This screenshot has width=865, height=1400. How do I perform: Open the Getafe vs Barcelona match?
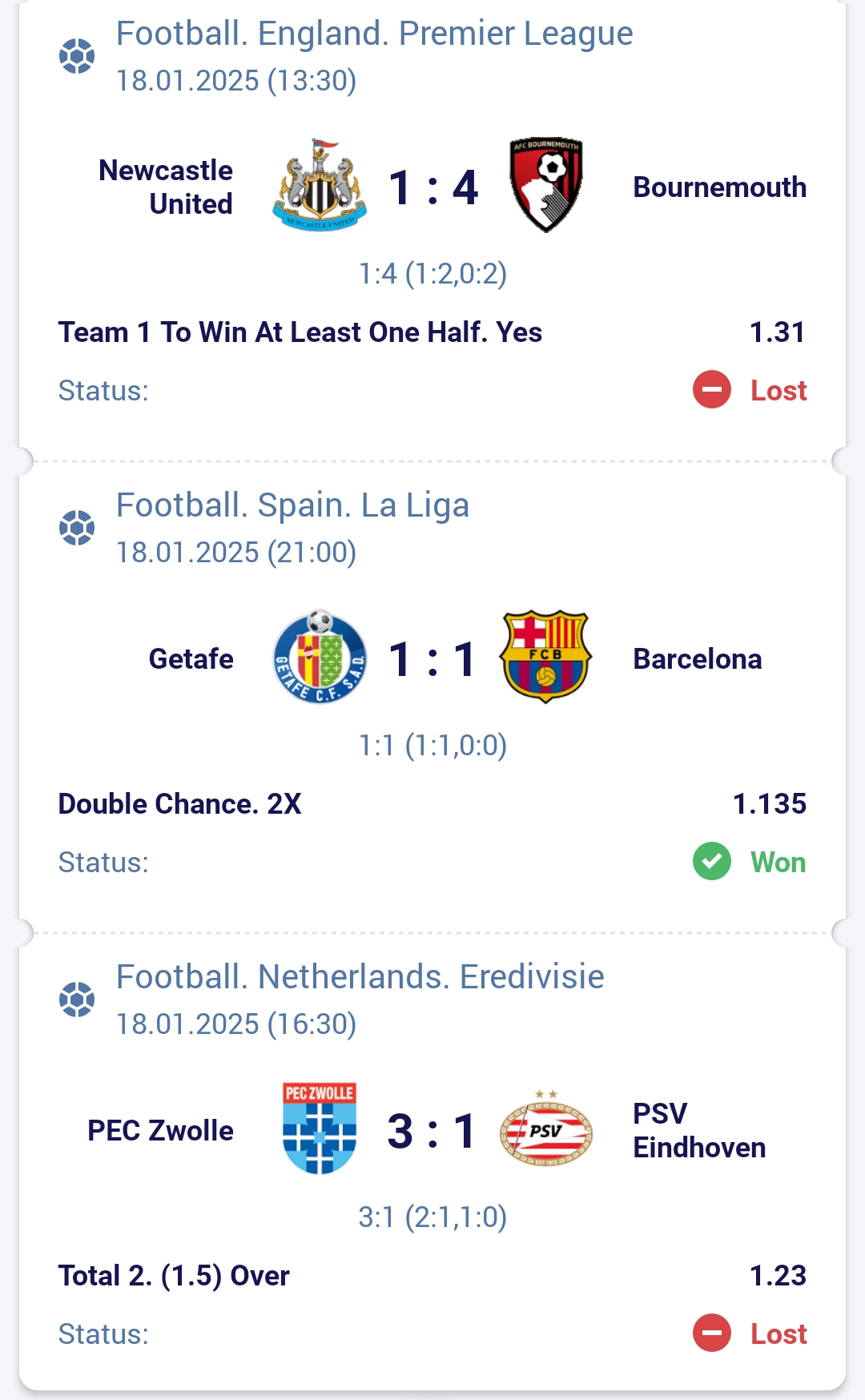(x=432, y=658)
